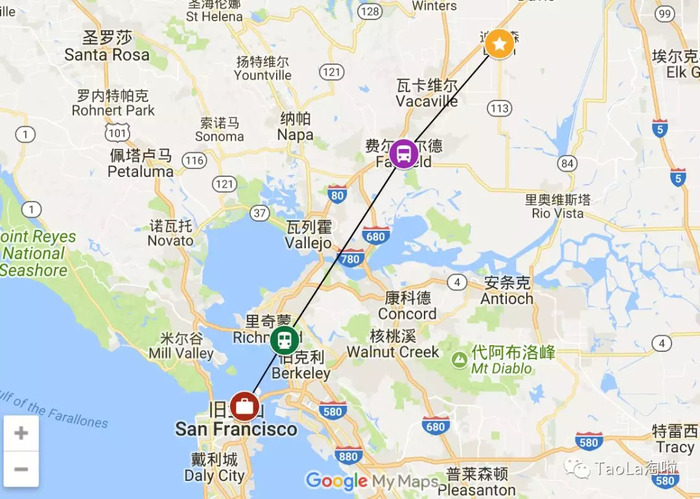Select the green train marker near Berkeley
Screen dimensions: 700x499
click(x=285, y=340)
